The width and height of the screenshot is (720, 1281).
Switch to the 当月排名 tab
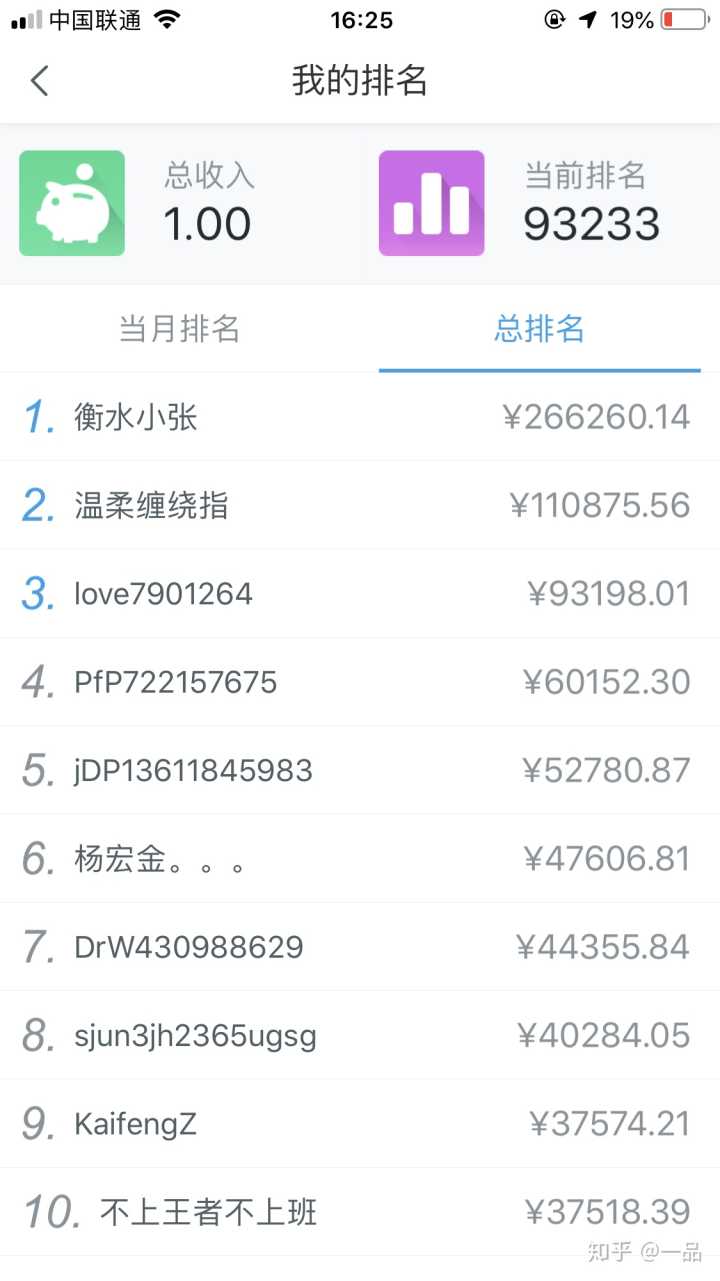tap(180, 329)
